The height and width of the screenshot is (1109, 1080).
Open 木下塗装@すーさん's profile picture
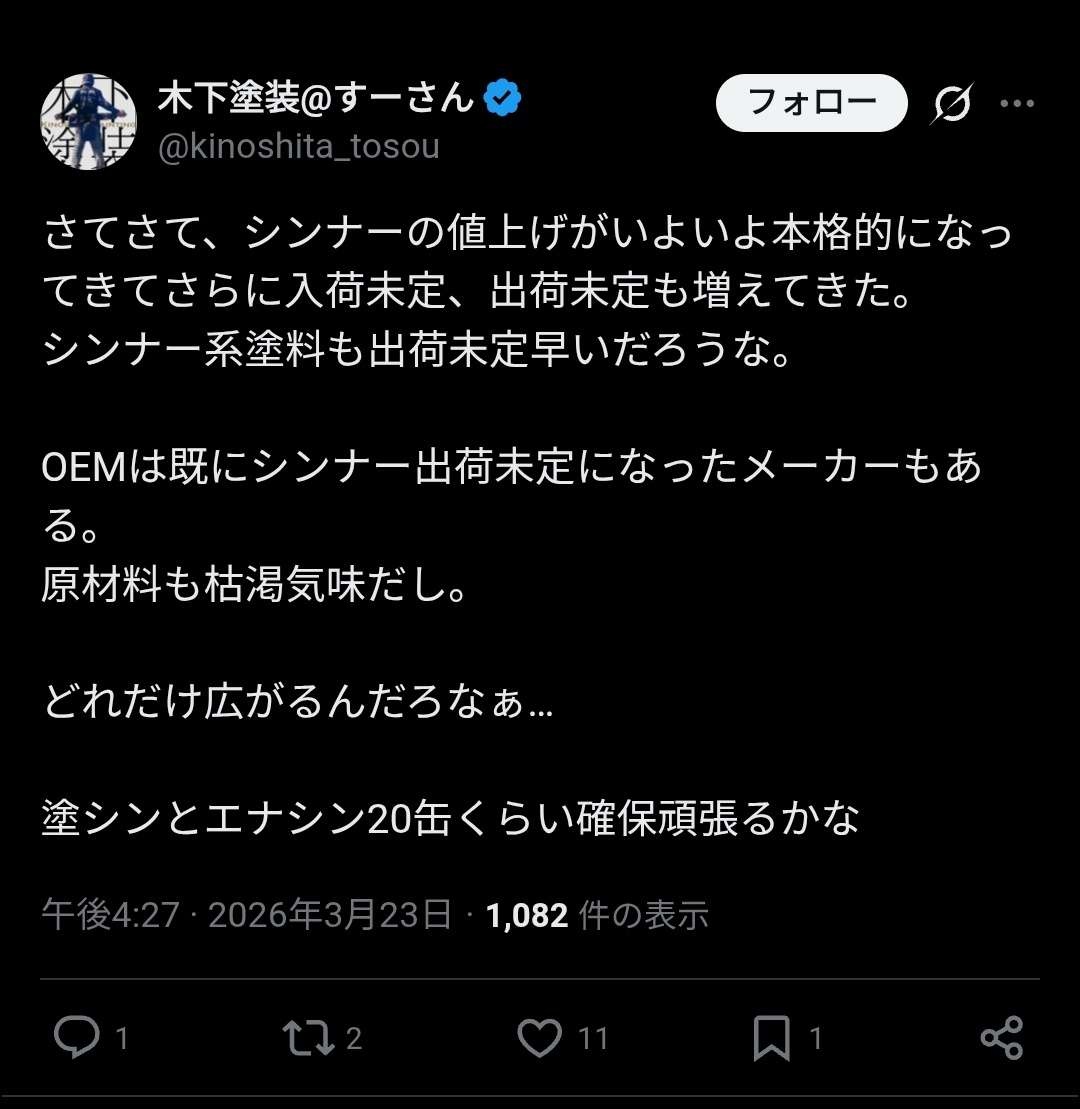(88, 123)
